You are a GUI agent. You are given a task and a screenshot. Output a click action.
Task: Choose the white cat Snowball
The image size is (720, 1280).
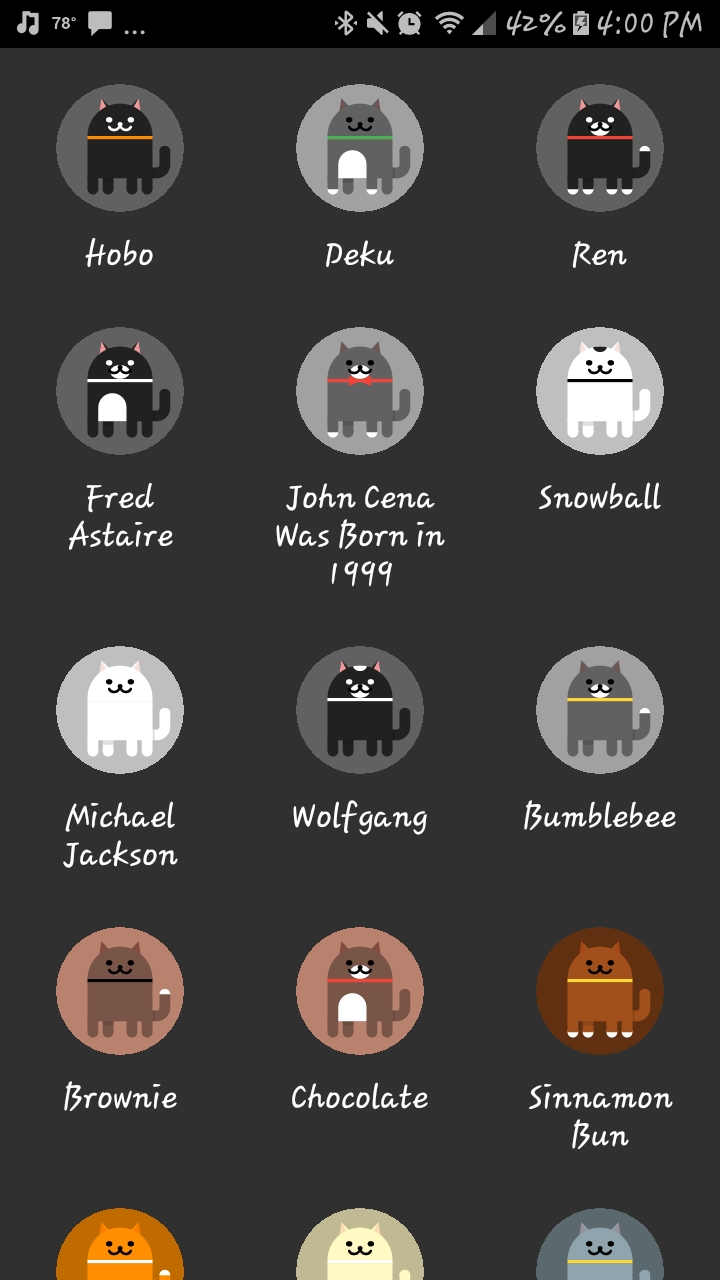click(x=600, y=391)
